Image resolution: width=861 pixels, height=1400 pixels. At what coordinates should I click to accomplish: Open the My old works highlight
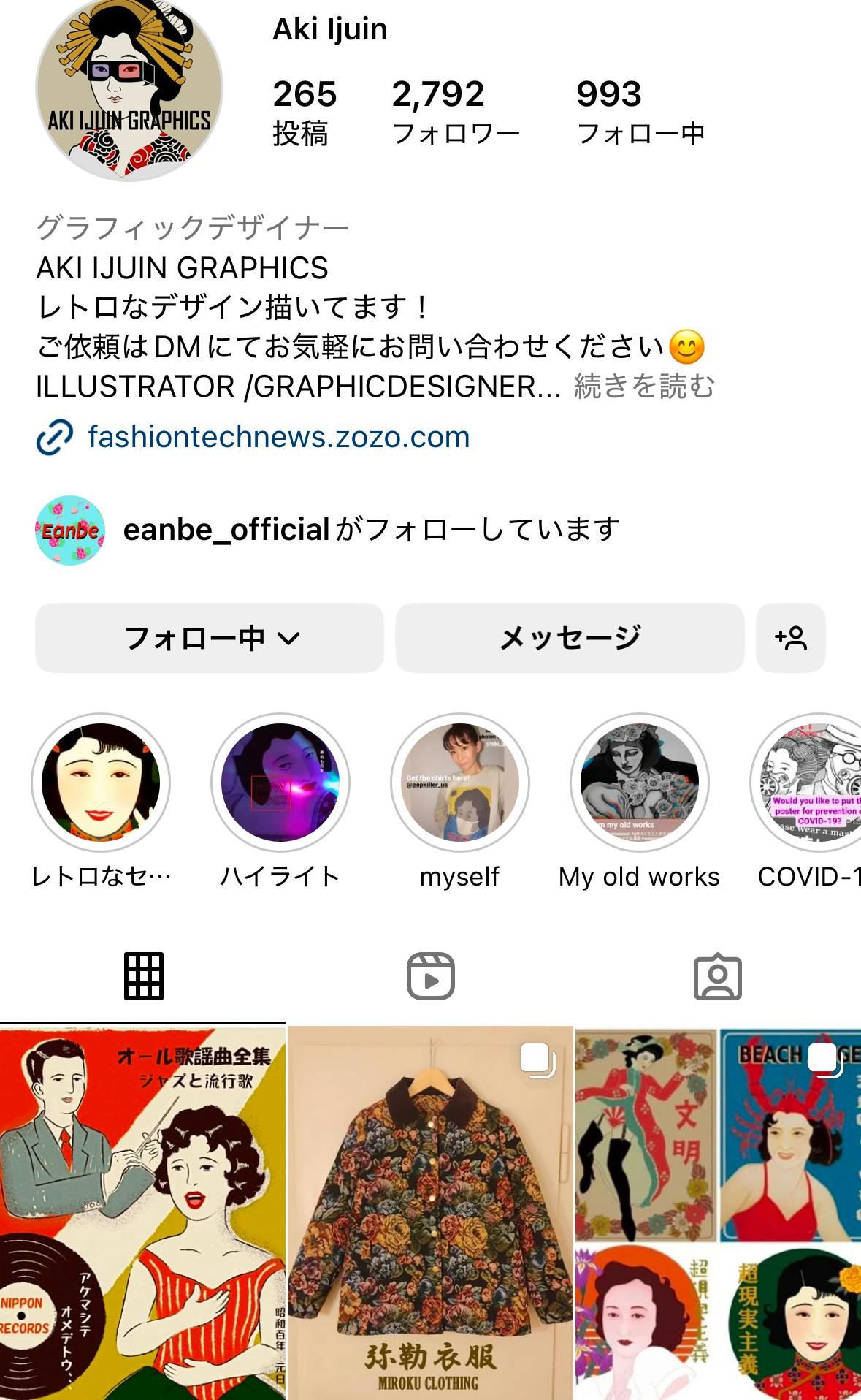coord(640,783)
